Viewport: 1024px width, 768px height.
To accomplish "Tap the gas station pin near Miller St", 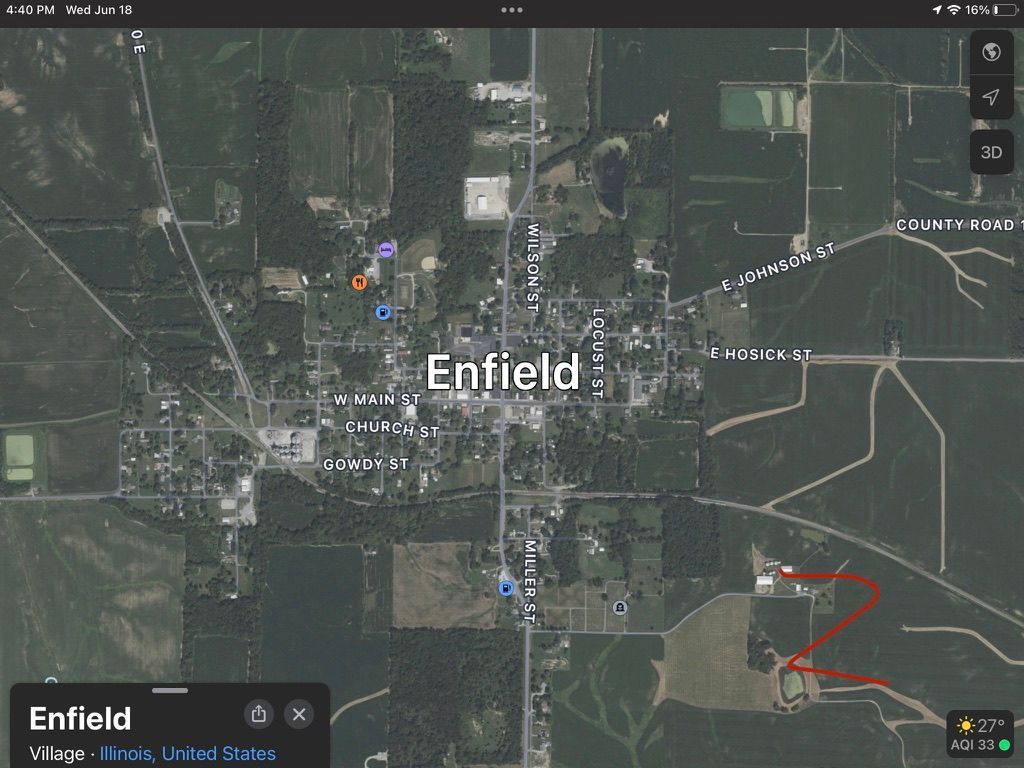I will 507,588.
